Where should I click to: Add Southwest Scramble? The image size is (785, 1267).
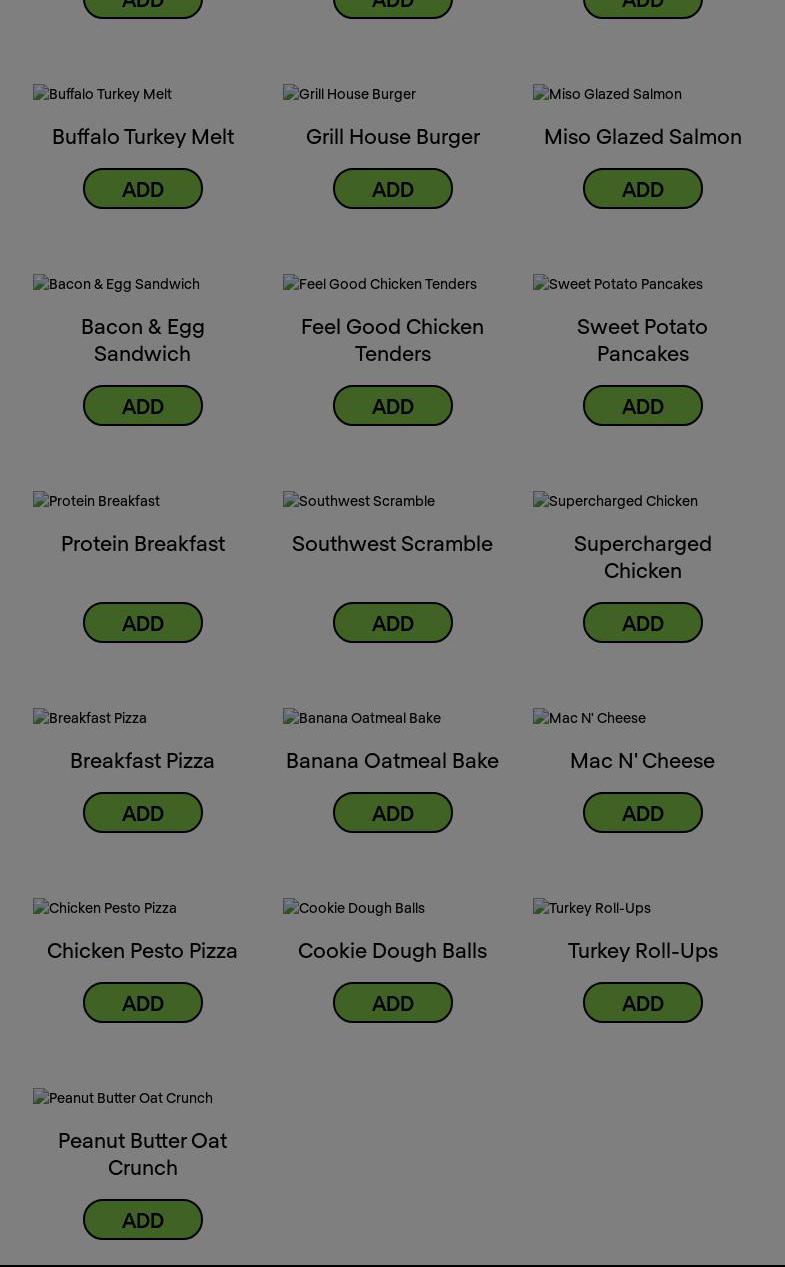393,623
